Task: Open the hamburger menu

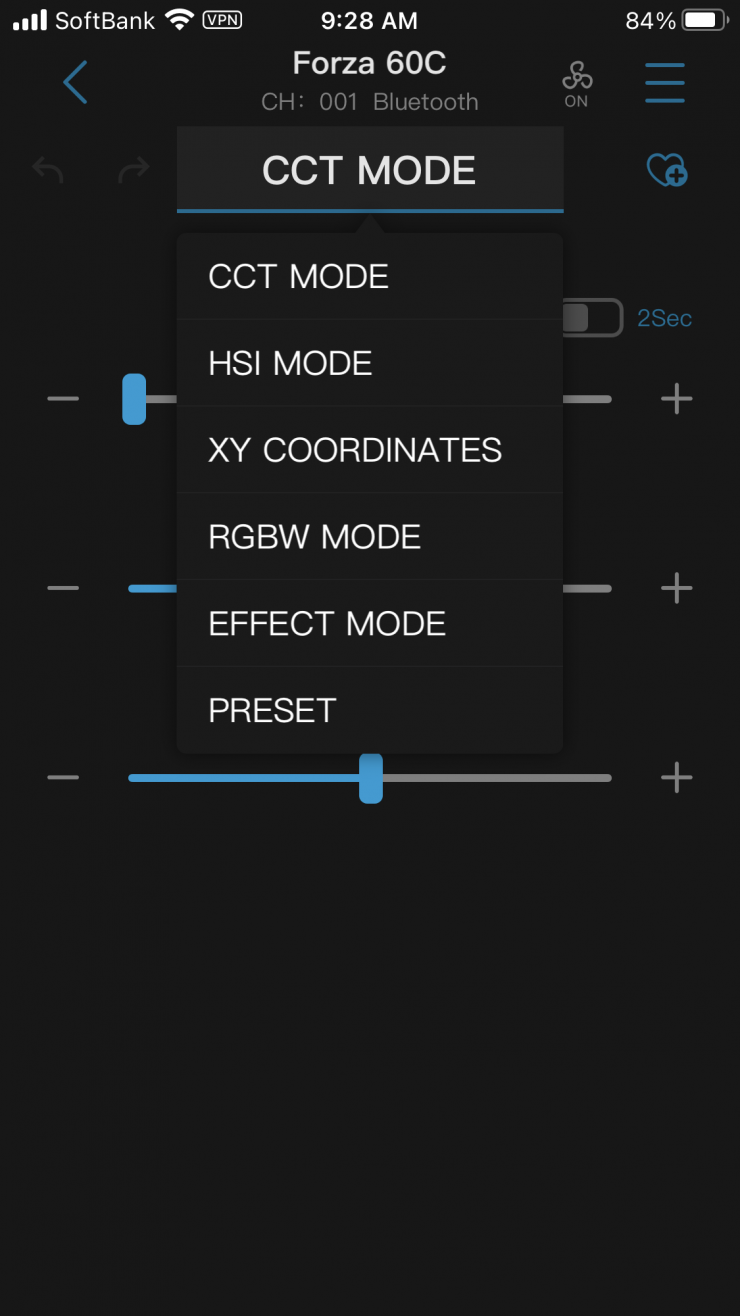Action: pyautogui.click(x=665, y=82)
